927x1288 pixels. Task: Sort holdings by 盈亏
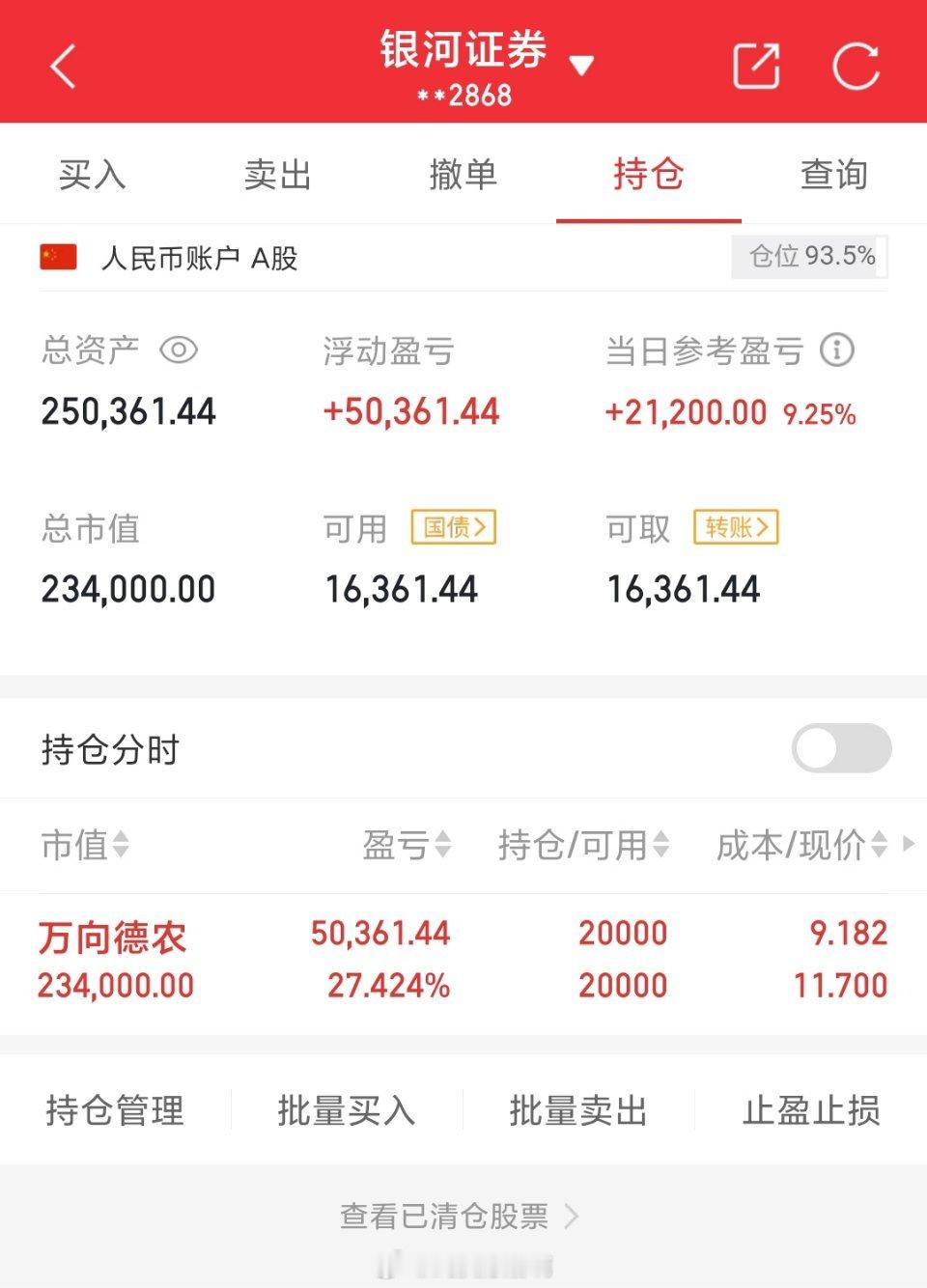[x=407, y=845]
